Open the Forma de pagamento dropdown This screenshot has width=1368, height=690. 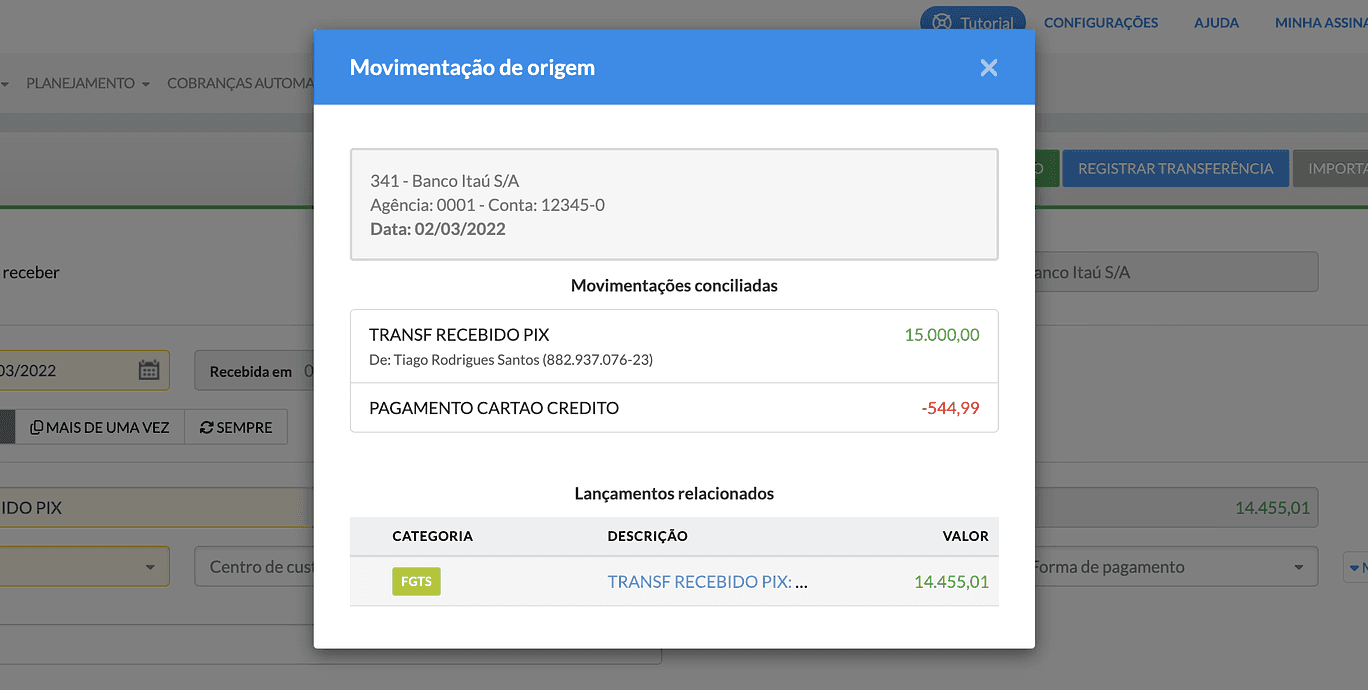(x=1168, y=567)
